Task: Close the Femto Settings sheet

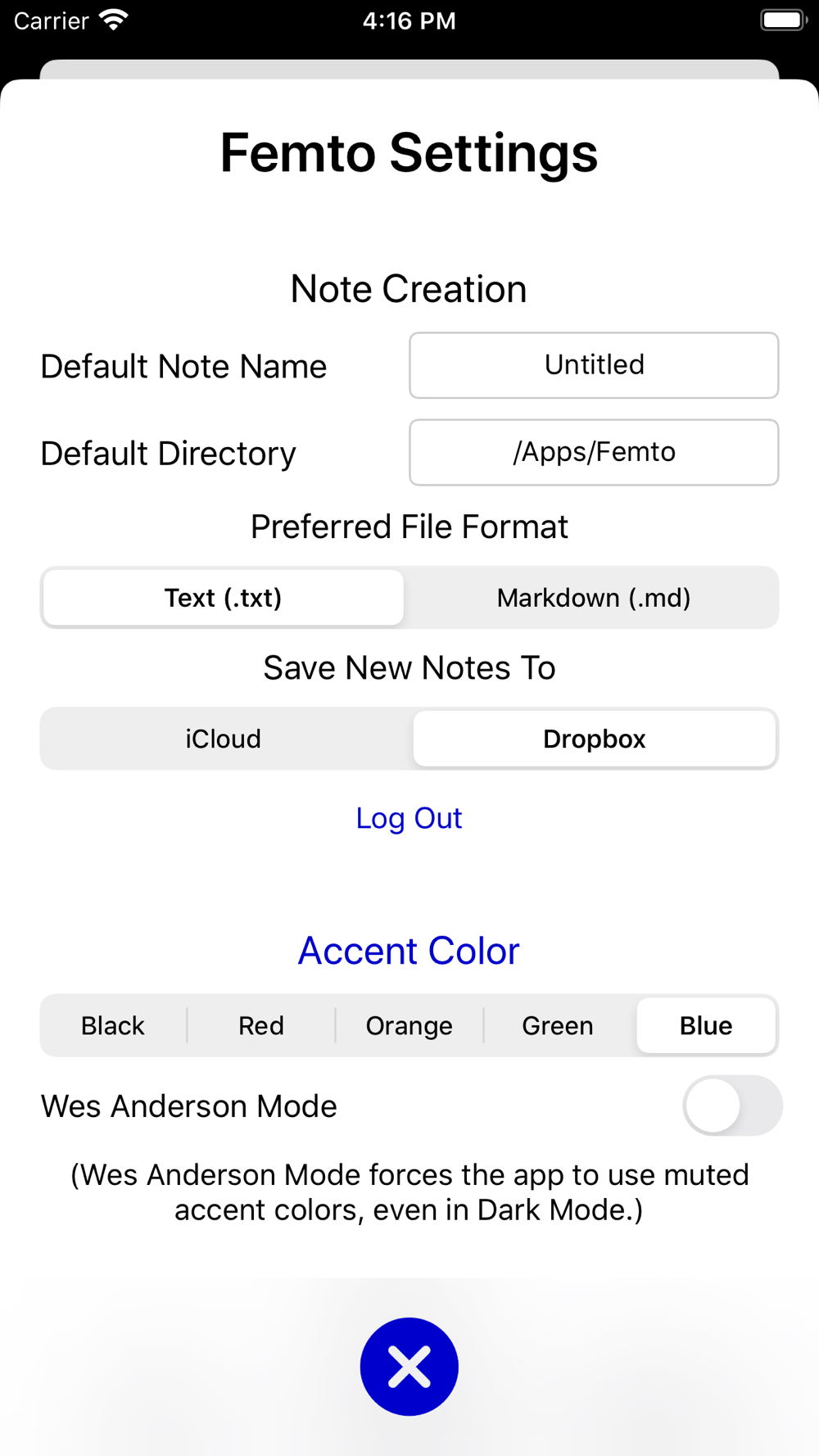Action: point(409,1366)
